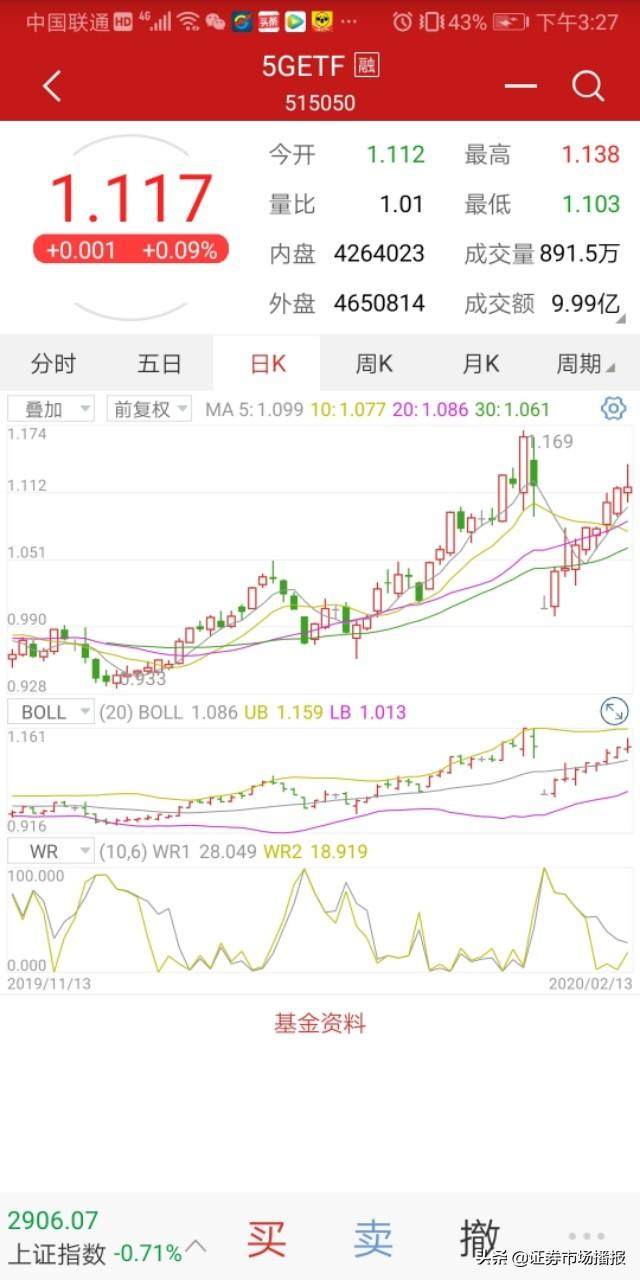640x1280 pixels.
Task: Expand the 上证指数 index bar
Action: tap(197, 1247)
